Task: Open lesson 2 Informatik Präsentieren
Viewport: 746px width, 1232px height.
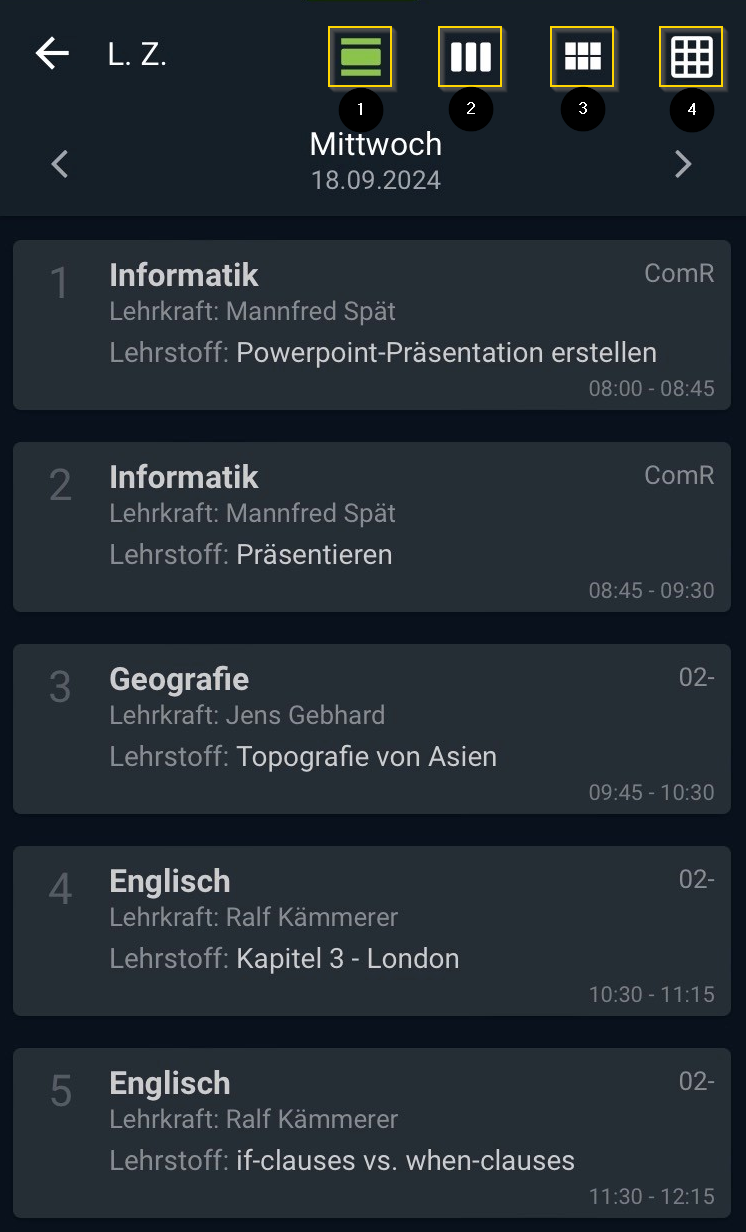Action: click(x=372, y=527)
